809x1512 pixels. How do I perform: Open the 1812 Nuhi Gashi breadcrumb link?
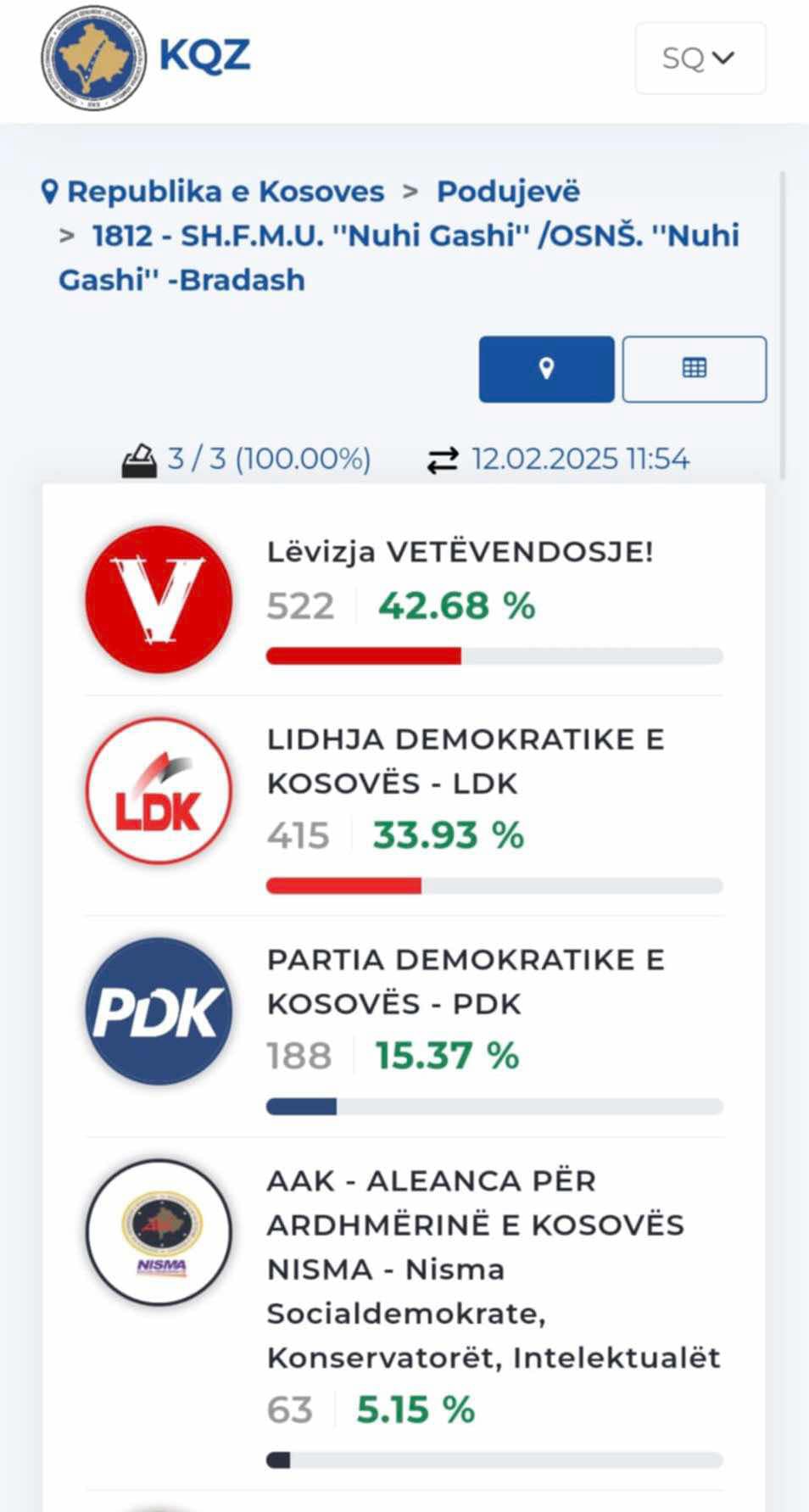pos(399,257)
